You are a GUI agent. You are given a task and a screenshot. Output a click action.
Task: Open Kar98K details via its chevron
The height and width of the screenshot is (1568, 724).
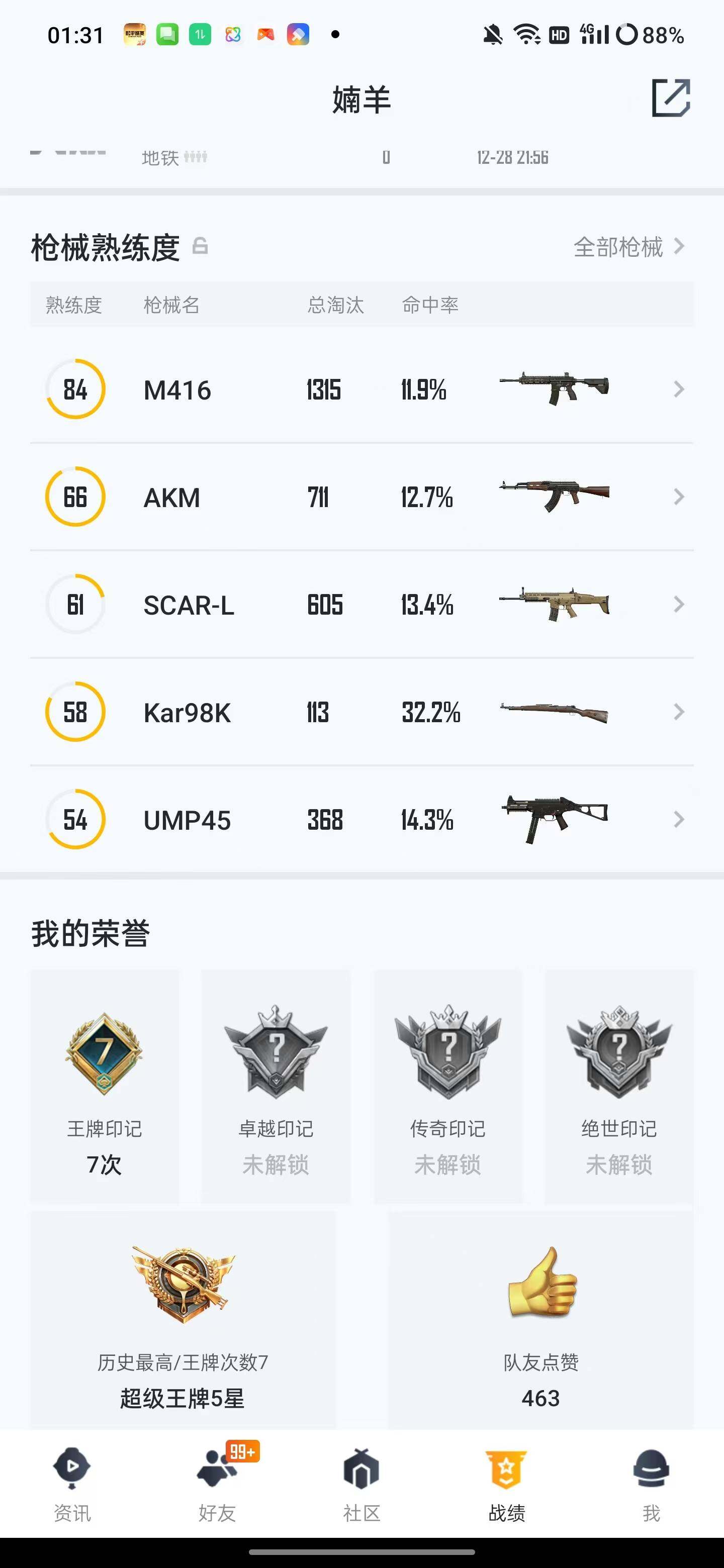tap(678, 712)
